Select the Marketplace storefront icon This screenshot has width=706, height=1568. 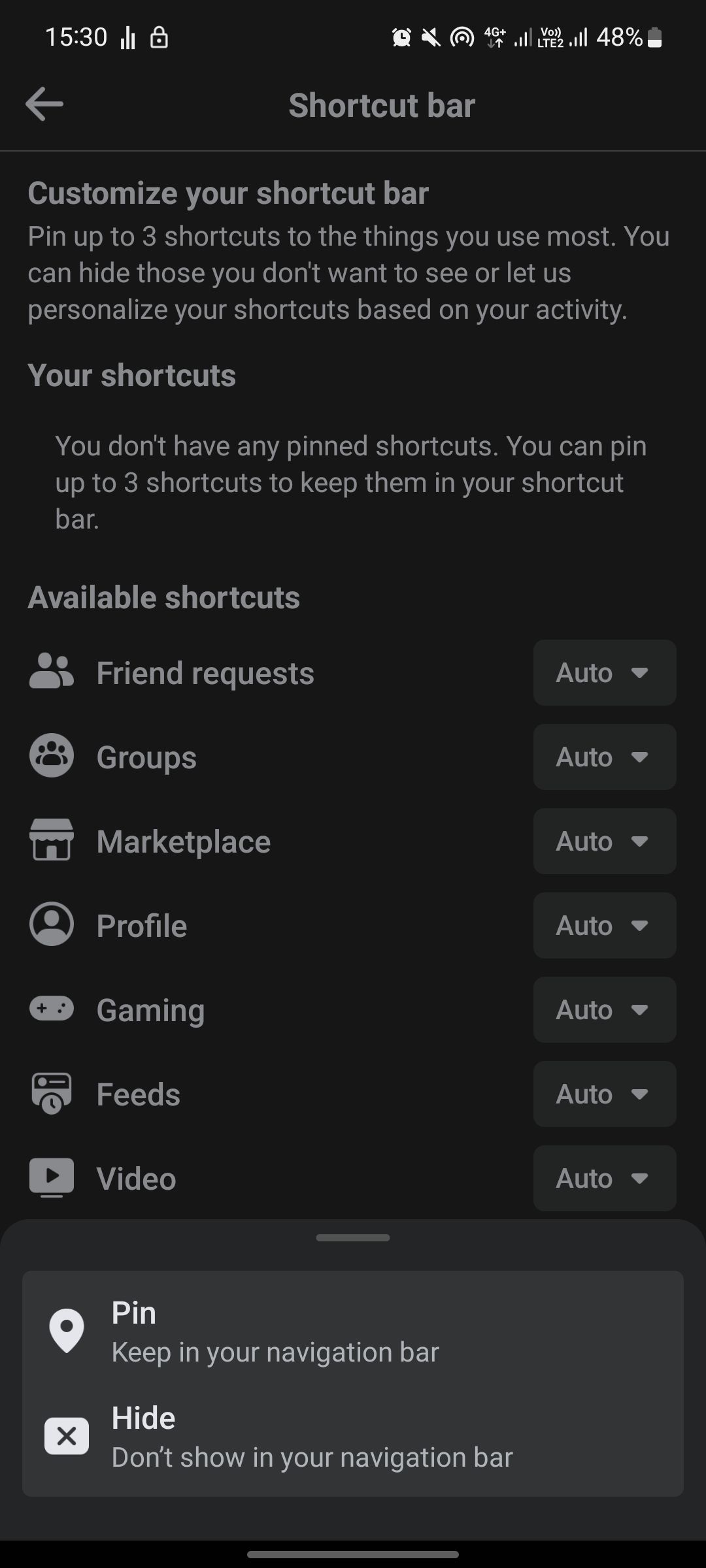51,841
